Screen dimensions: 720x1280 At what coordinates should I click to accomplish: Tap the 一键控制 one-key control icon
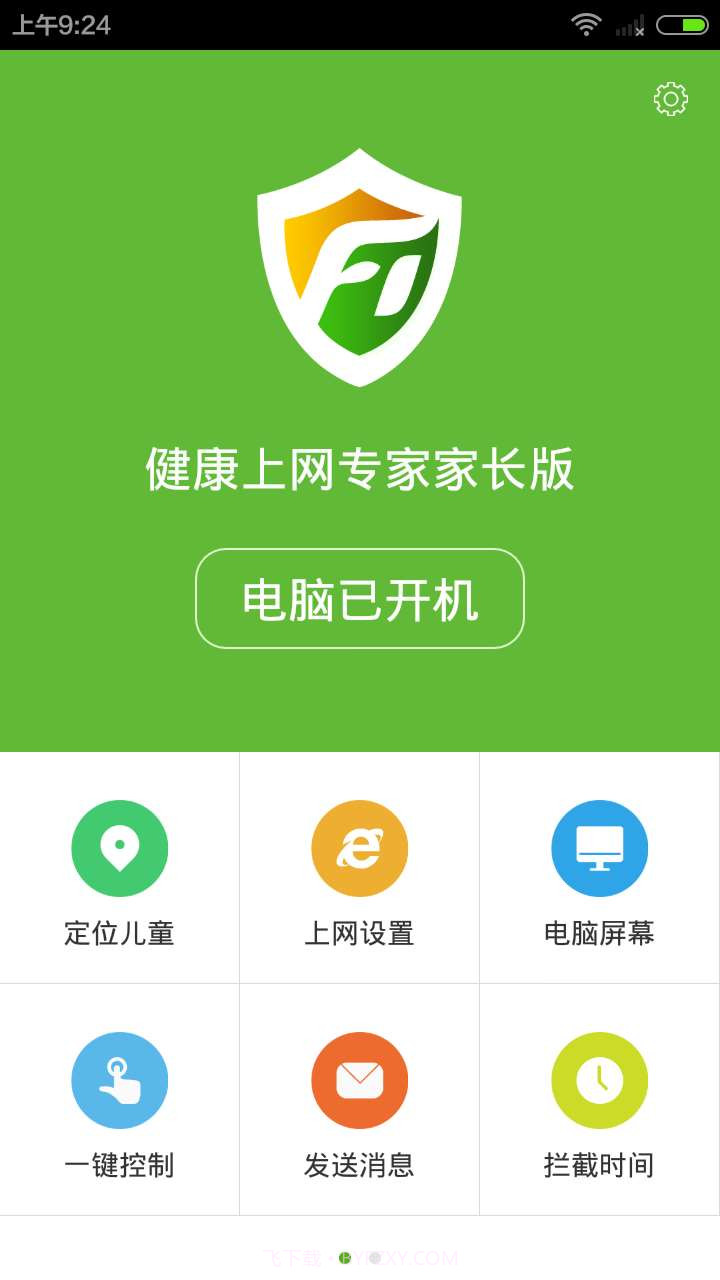click(119, 1081)
